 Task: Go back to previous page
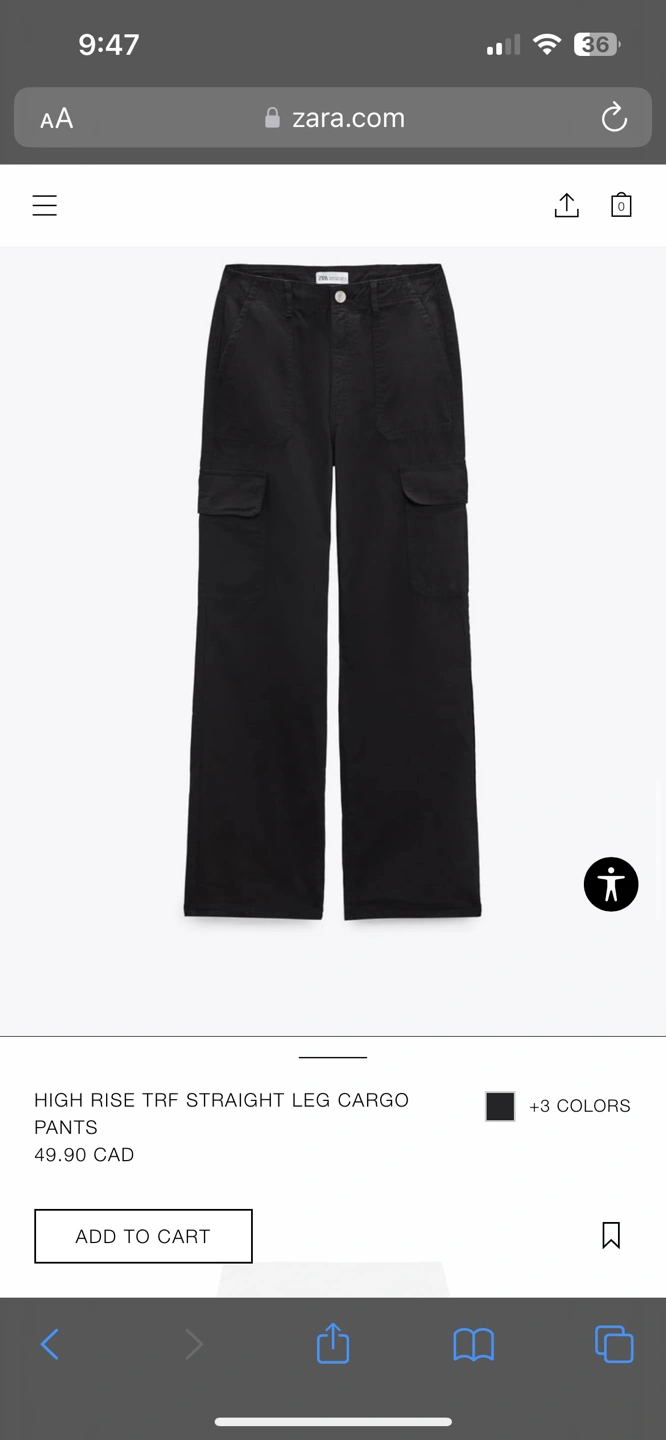[x=50, y=1344]
